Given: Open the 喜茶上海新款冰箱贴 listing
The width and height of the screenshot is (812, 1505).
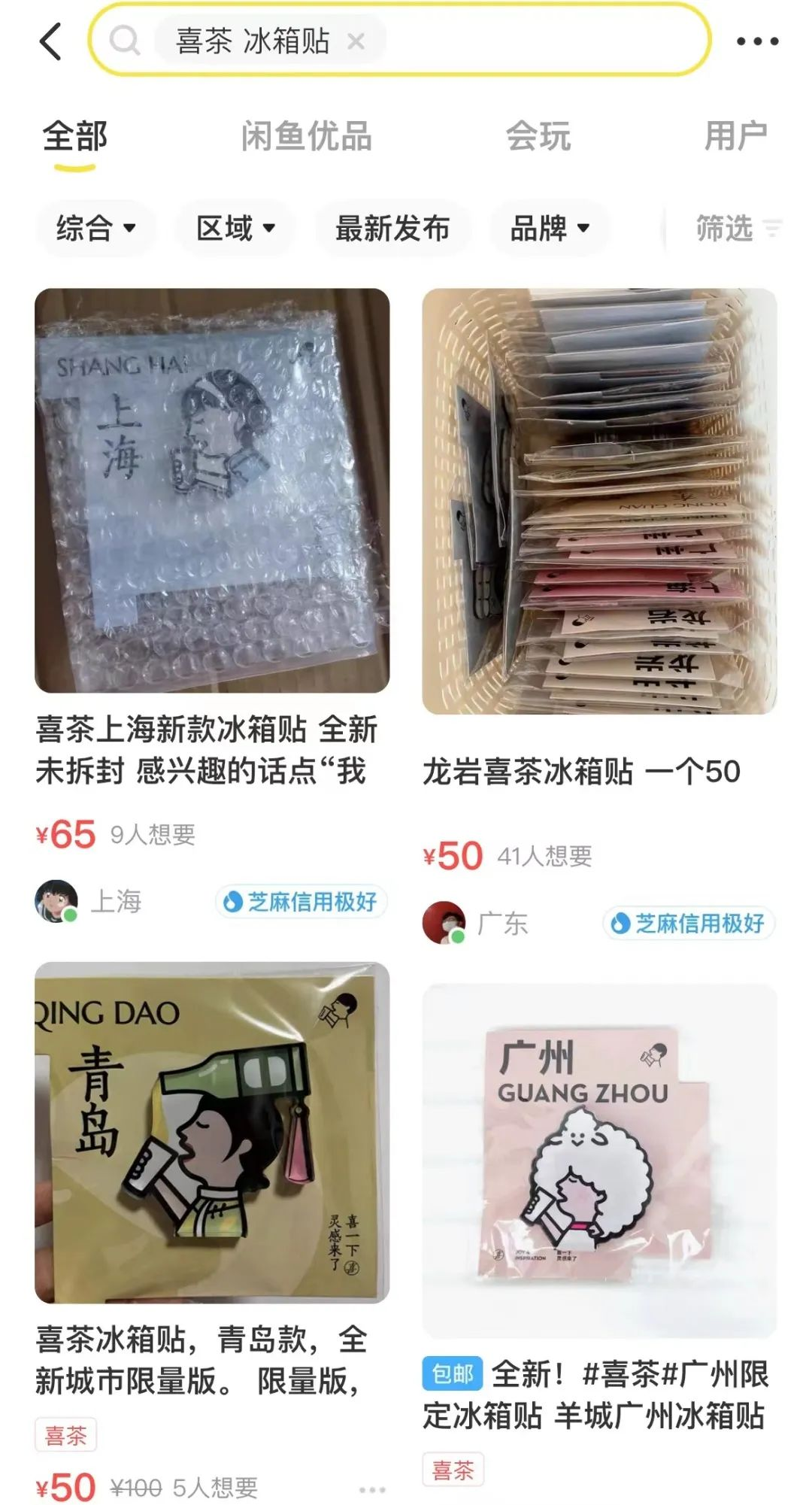Looking at the screenshot, I should (212, 490).
